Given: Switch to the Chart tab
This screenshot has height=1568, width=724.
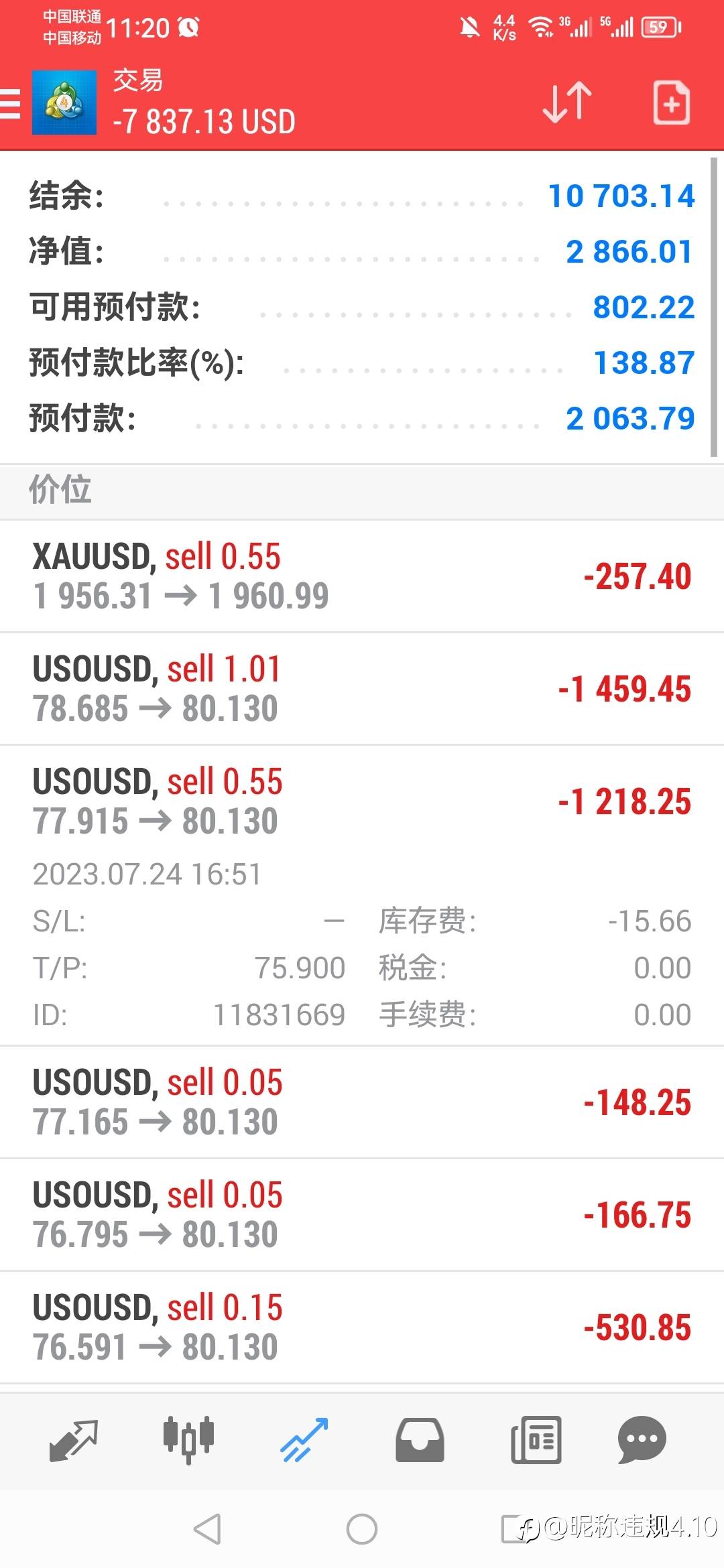Looking at the screenshot, I should [189, 1440].
